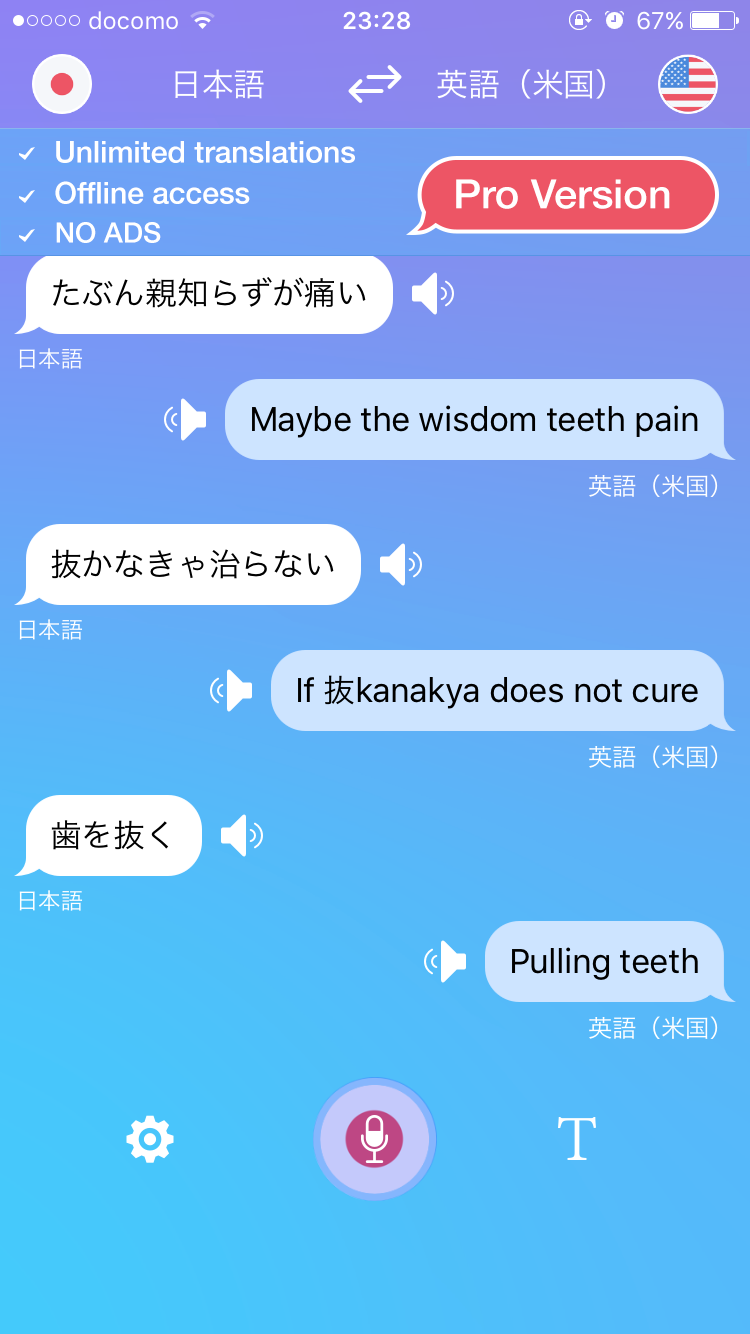Select 日本語 as source language
The width and height of the screenshot is (750, 1334).
click(x=218, y=85)
